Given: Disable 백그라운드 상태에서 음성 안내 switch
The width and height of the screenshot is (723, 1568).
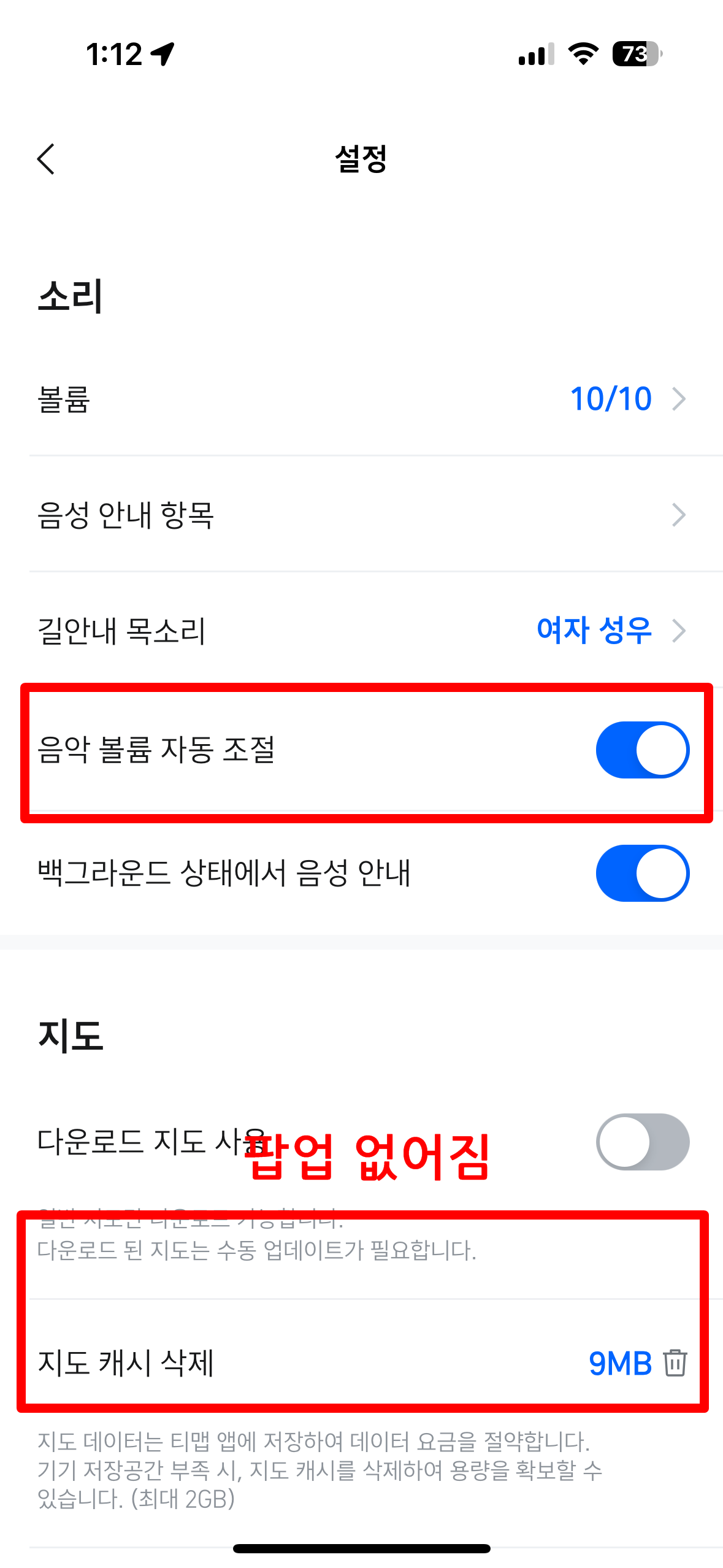Looking at the screenshot, I should tap(642, 873).
